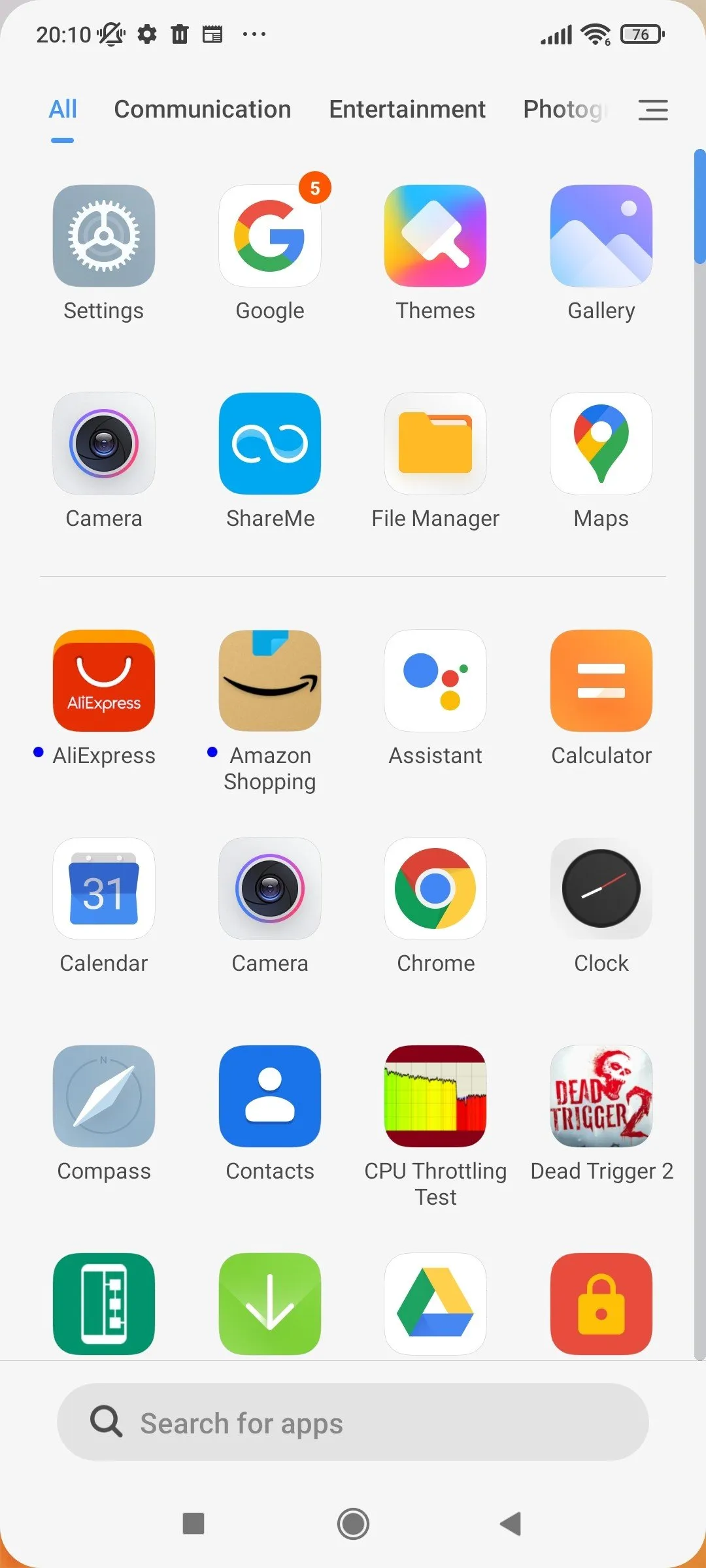This screenshot has width=706, height=1568.
Task: Launch Google Maps
Action: [x=601, y=444]
